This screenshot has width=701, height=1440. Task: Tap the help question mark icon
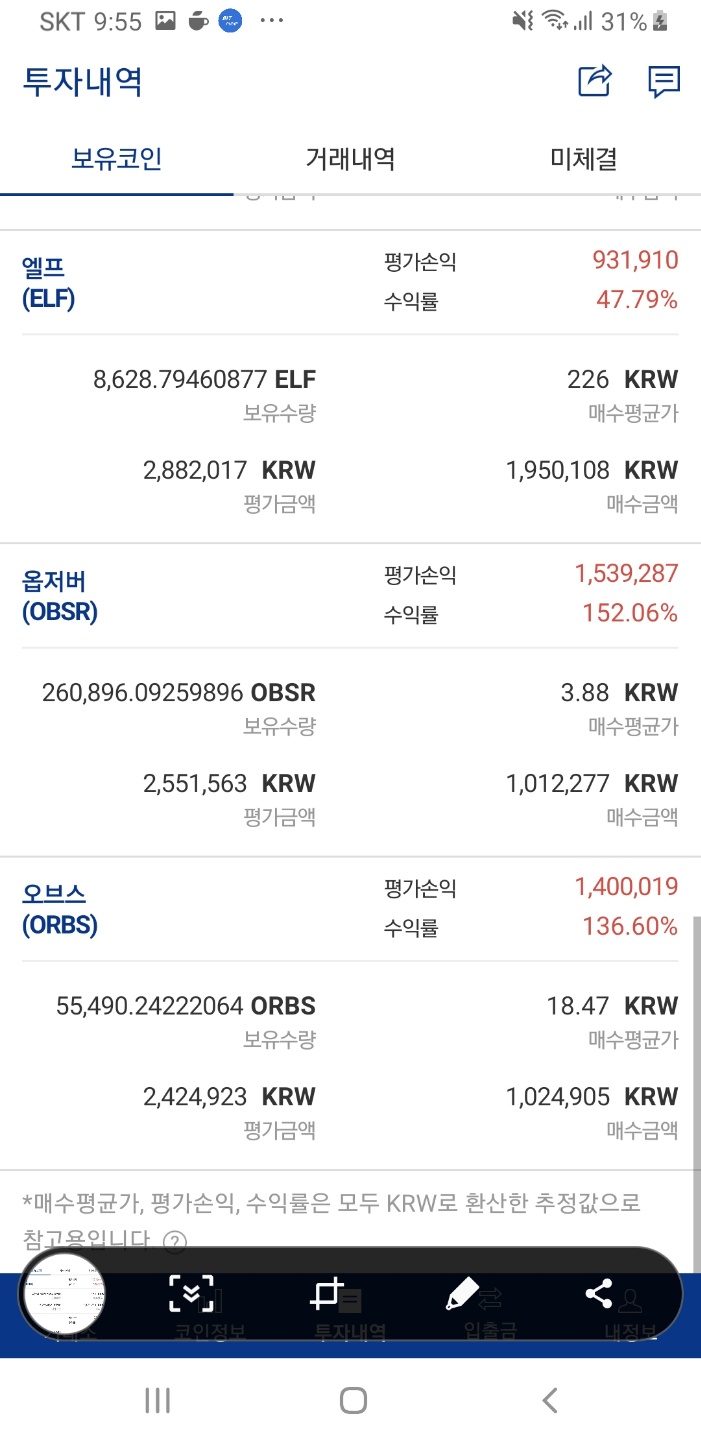coord(175,1242)
